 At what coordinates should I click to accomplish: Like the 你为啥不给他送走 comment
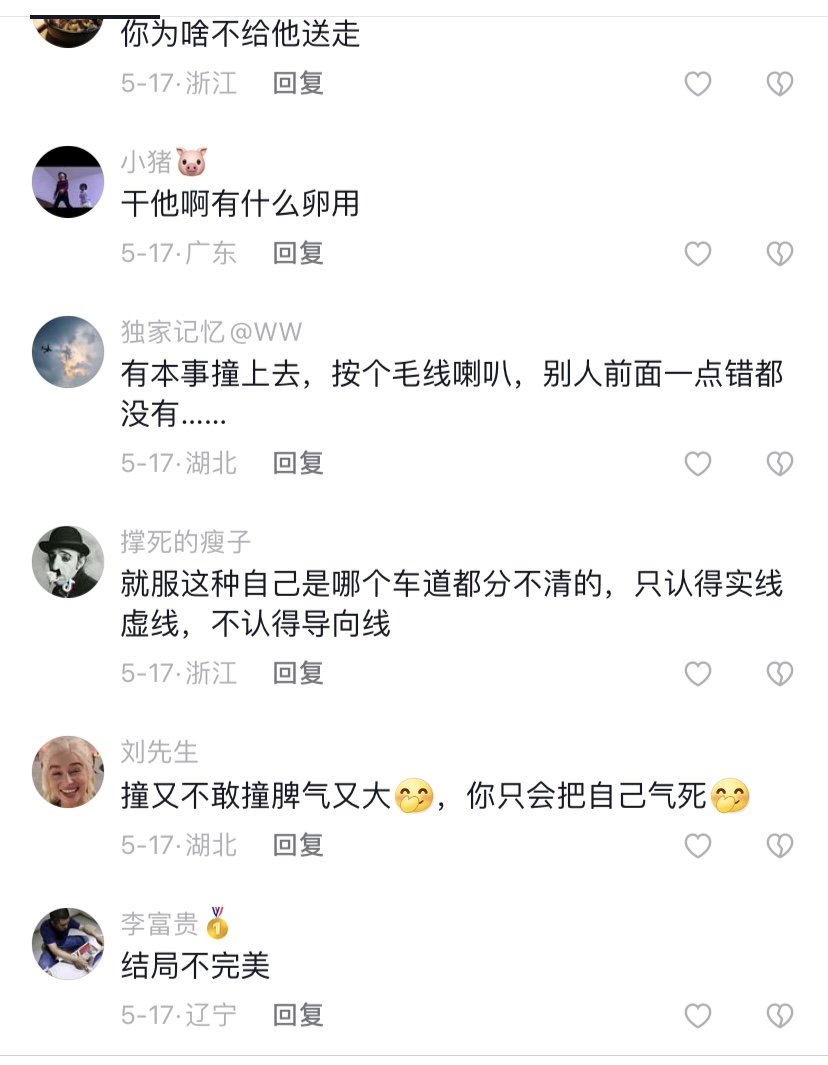click(x=697, y=84)
